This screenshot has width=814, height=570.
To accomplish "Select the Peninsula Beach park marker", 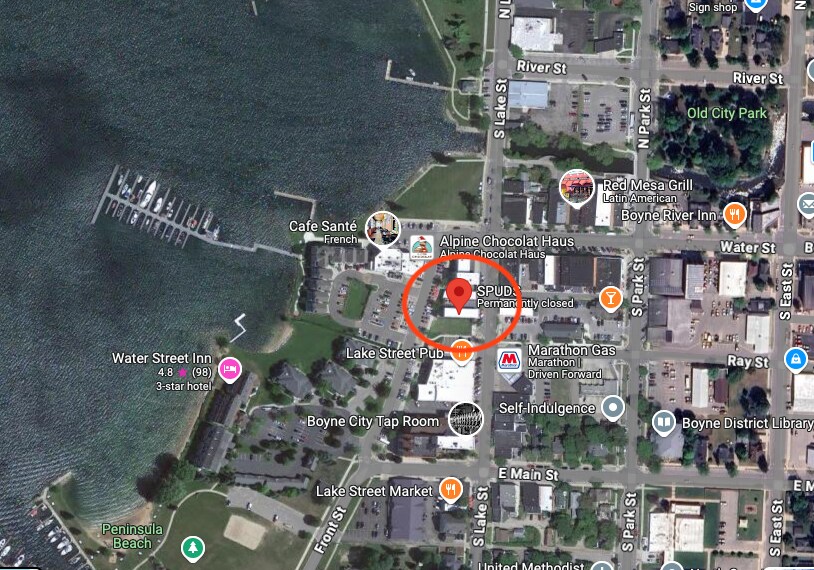I will point(192,548).
